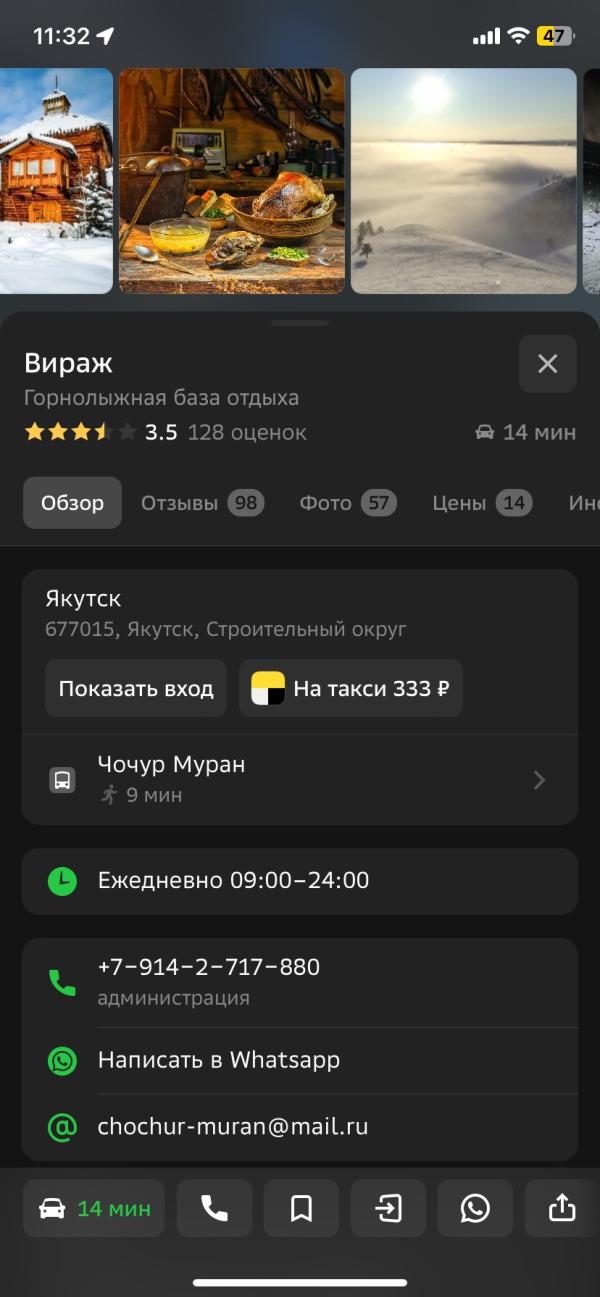Open the snowy wooden house photo

56,180
